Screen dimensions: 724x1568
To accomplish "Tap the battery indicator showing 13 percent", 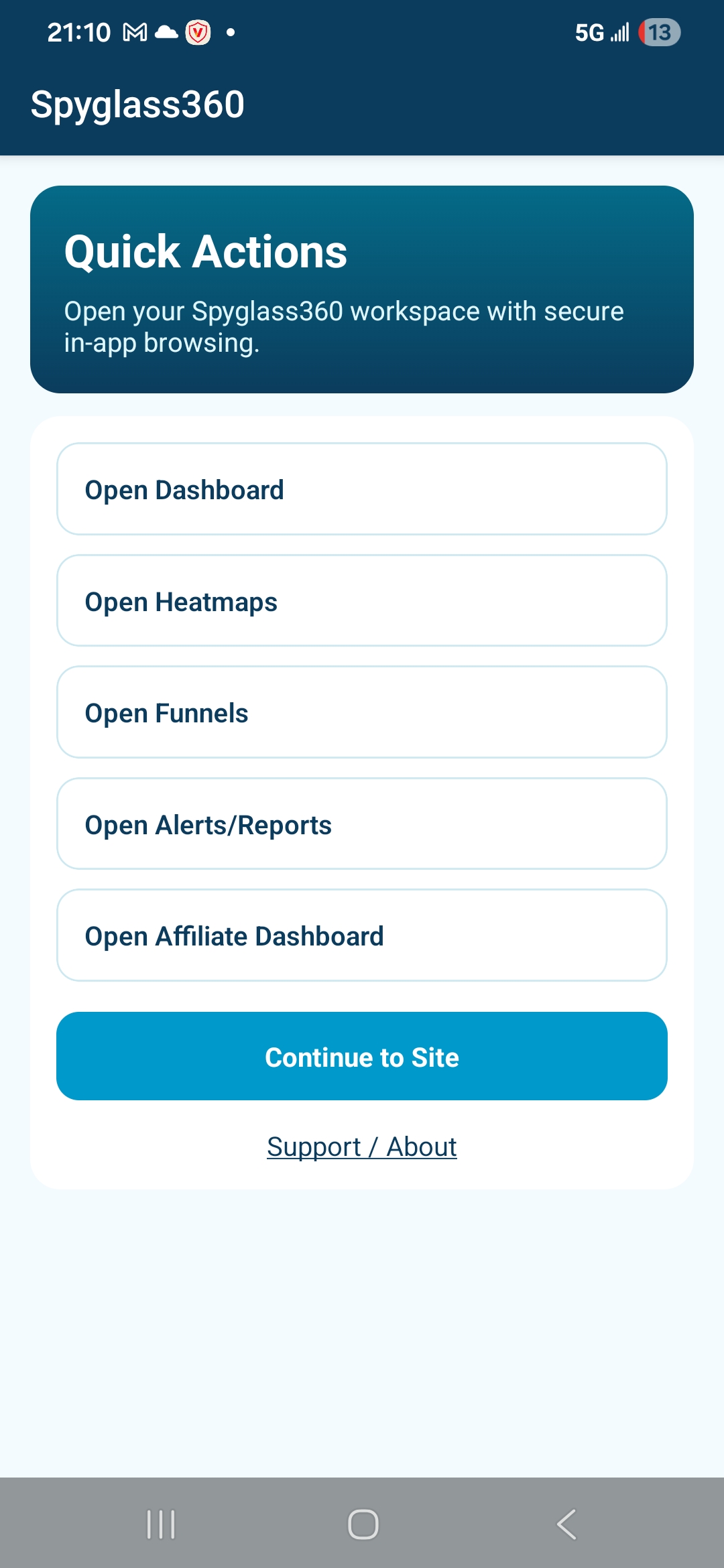I will (660, 31).
